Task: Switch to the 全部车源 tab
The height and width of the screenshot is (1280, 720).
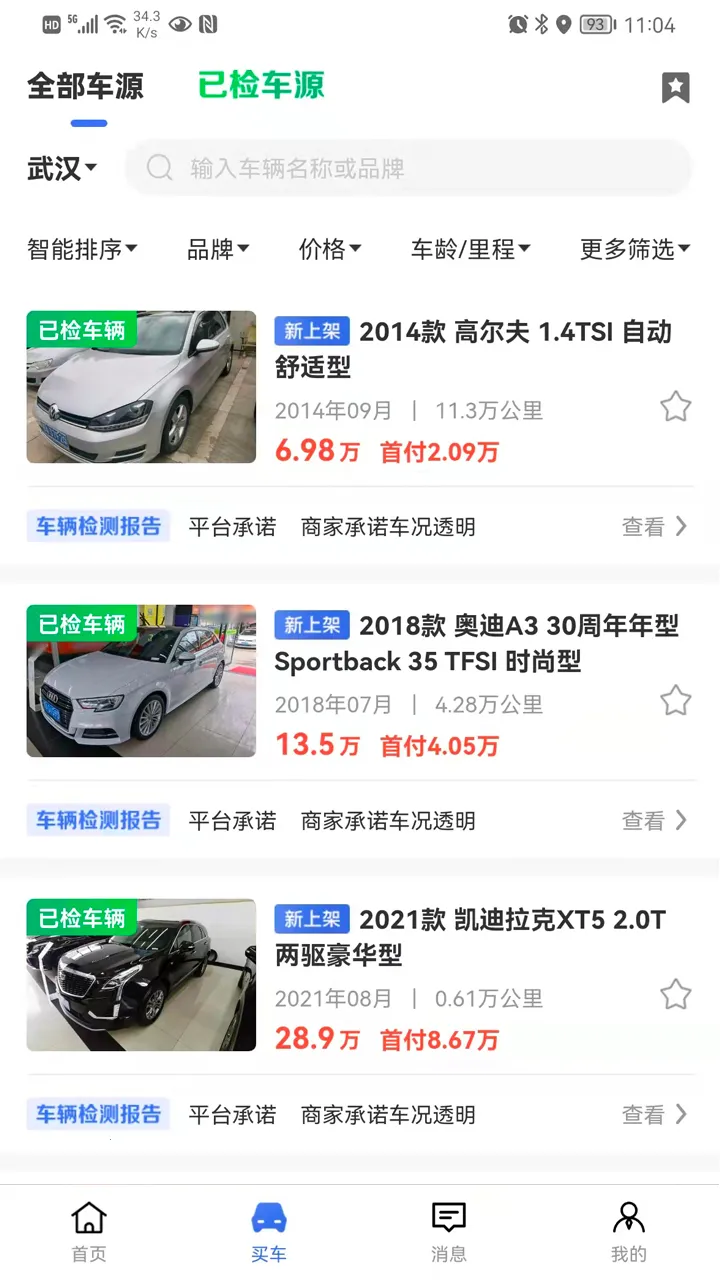Action: [86, 88]
